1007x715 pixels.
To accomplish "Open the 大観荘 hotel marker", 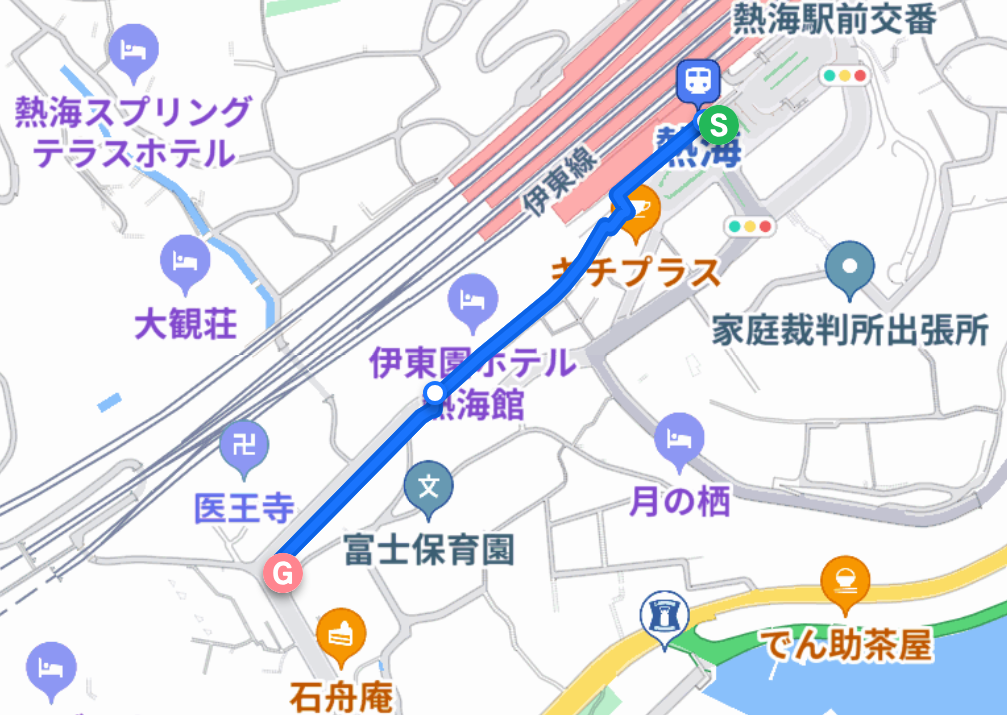I will pos(186,264).
